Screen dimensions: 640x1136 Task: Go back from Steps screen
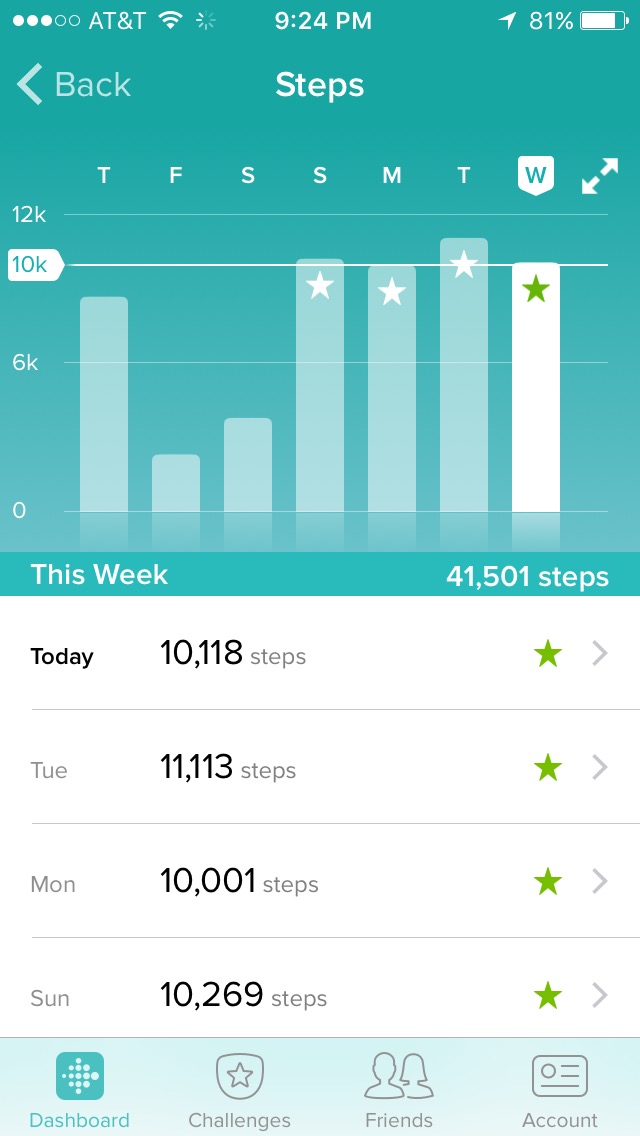point(73,85)
